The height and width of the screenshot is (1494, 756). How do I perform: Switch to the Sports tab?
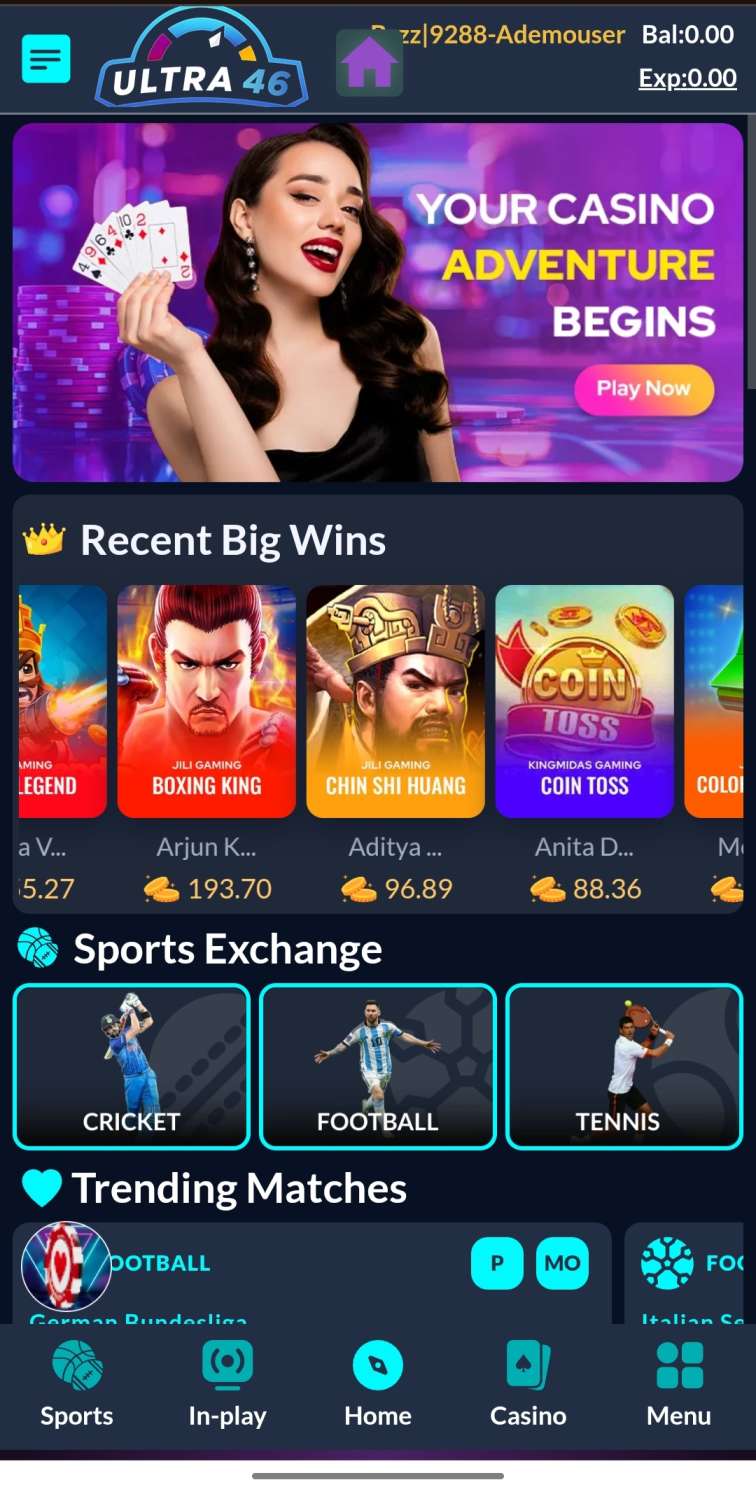[x=77, y=1385]
